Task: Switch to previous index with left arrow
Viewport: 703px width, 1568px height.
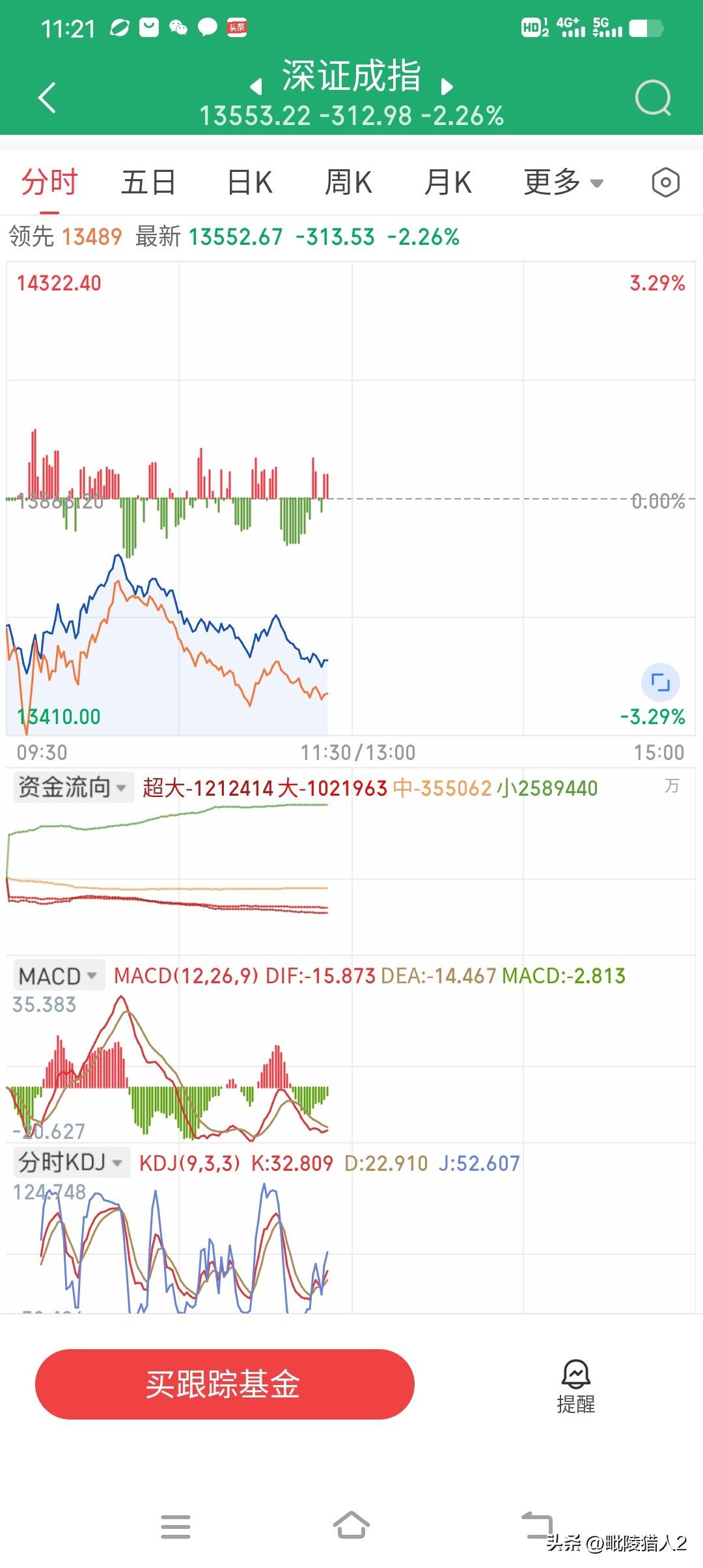Action: click(x=256, y=87)
